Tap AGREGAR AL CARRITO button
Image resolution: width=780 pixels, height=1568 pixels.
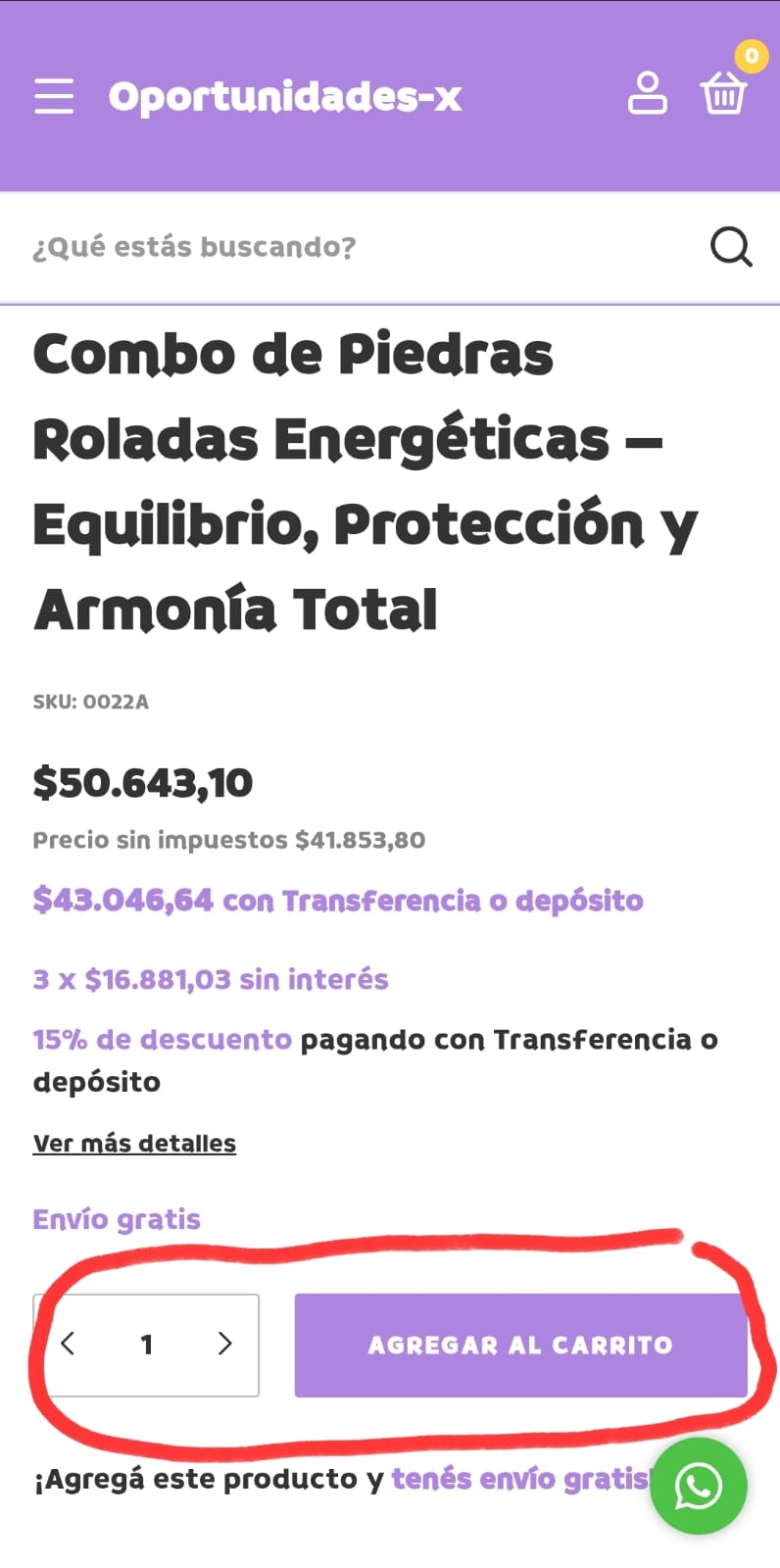pos(520,1345)
